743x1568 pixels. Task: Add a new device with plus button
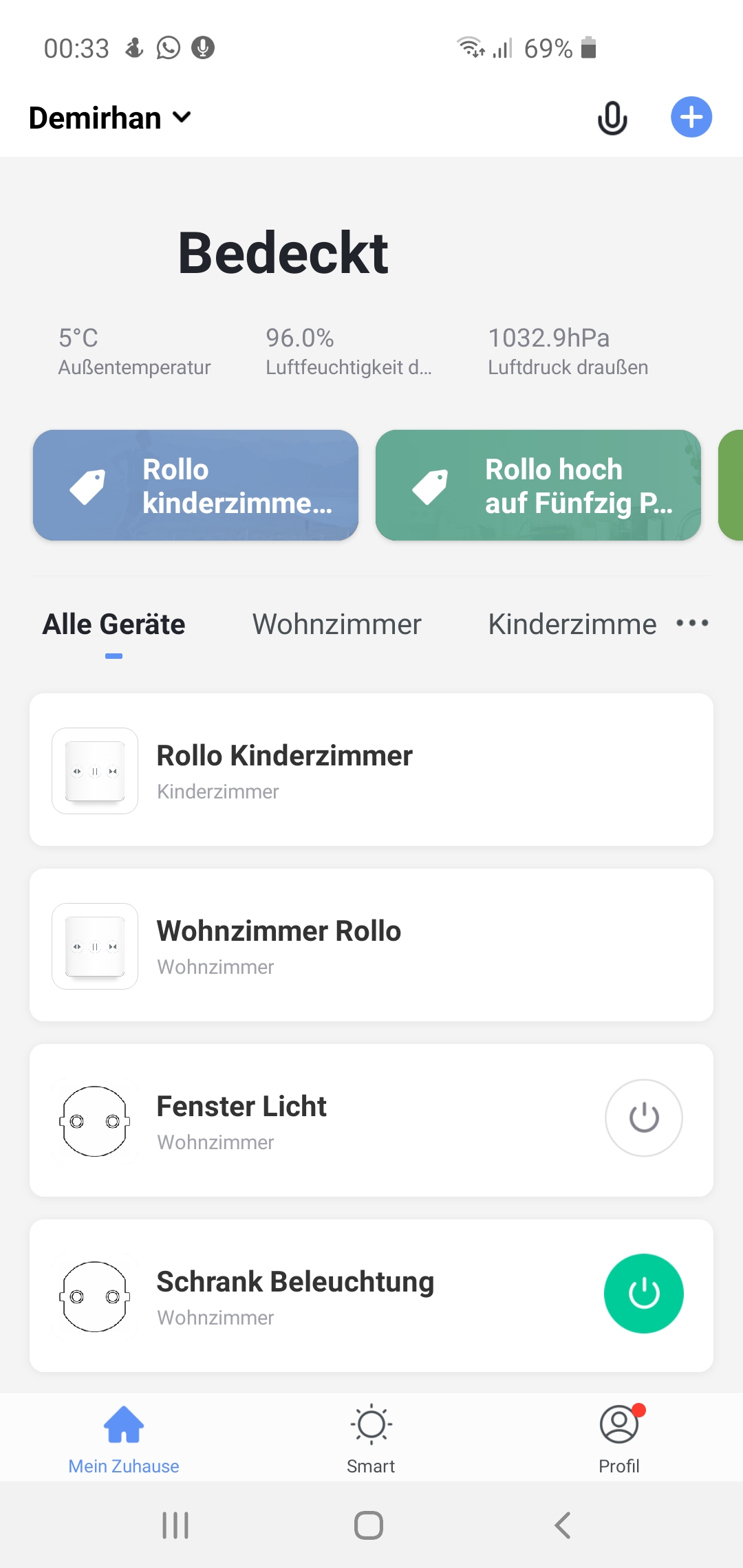coord(691,117)
